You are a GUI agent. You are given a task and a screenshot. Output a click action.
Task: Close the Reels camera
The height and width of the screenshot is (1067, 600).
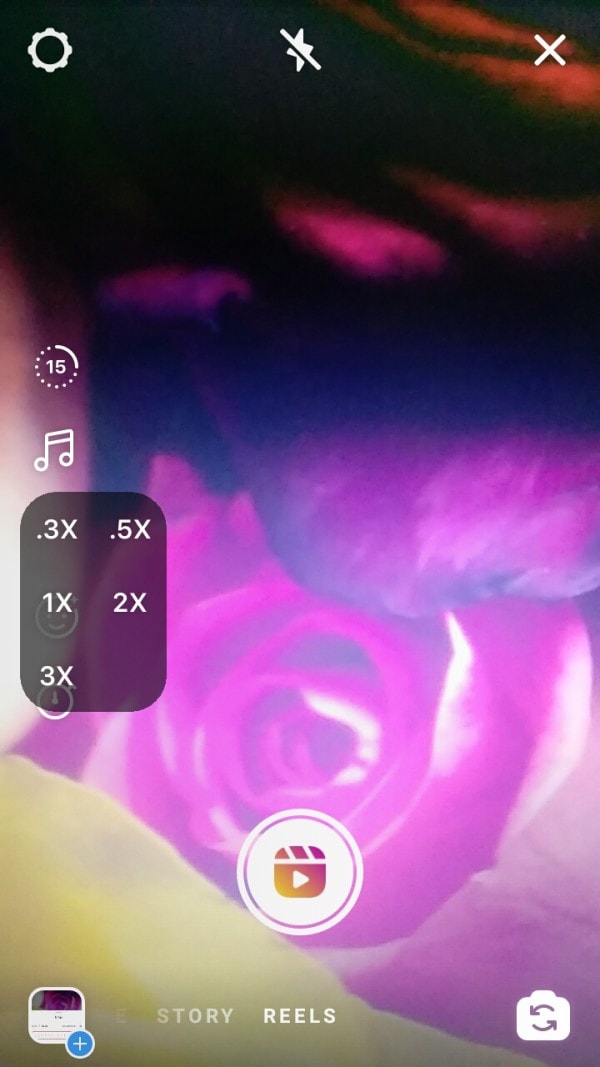pyautogui.click(x=550, y=50)
